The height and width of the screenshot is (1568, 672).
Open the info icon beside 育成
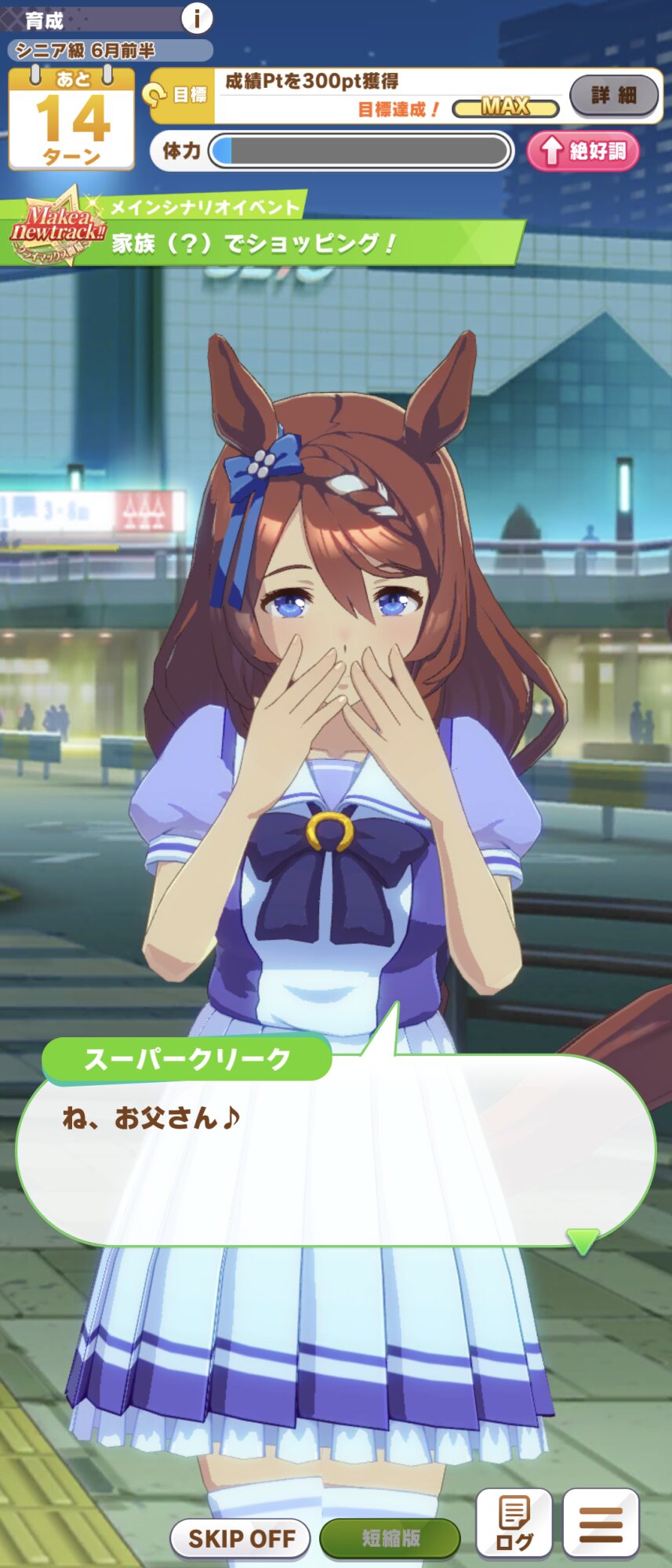click(197, 17)
